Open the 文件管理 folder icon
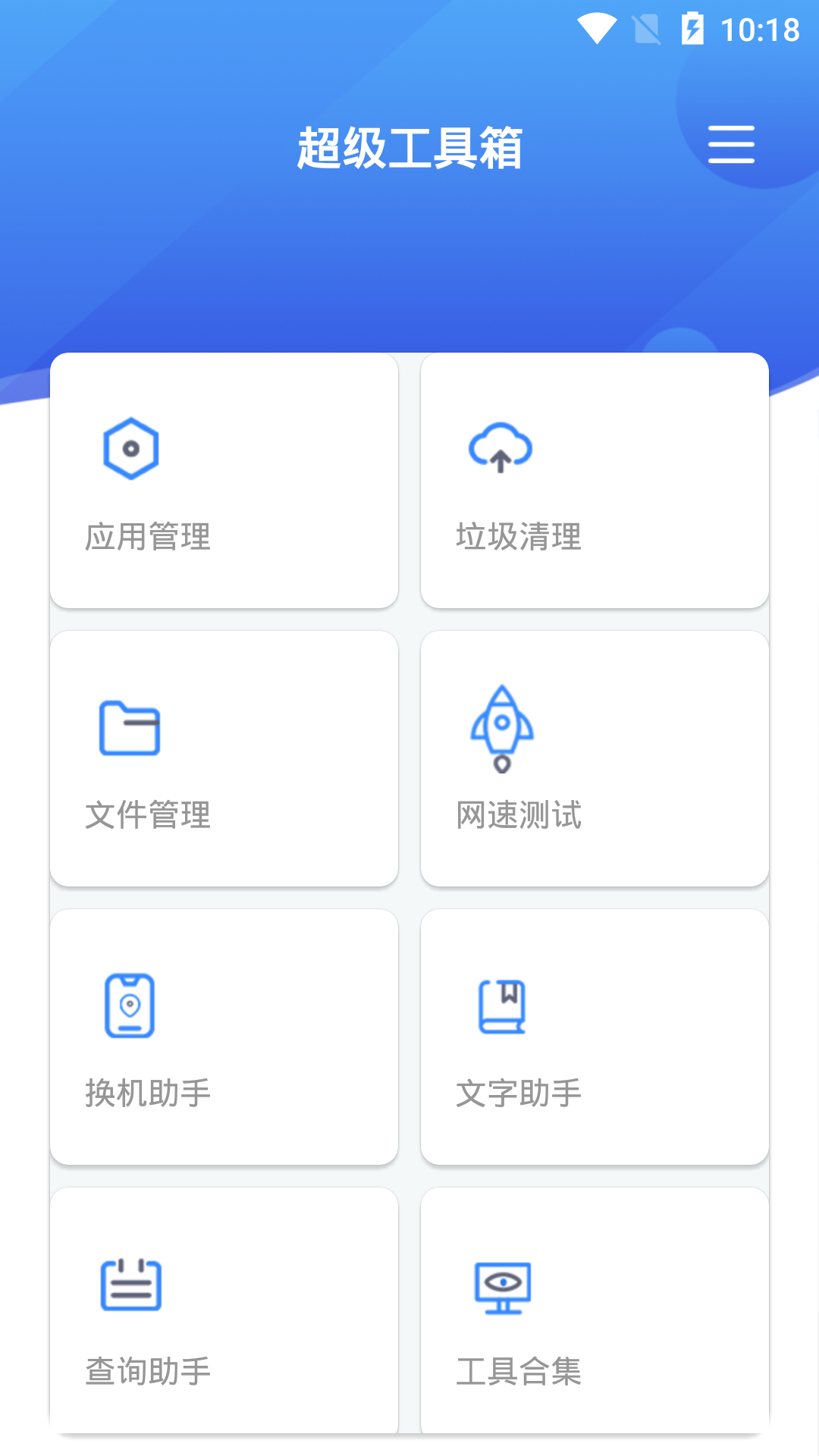The height and width of the screenshot is (1456, 819). coord(130,728)
